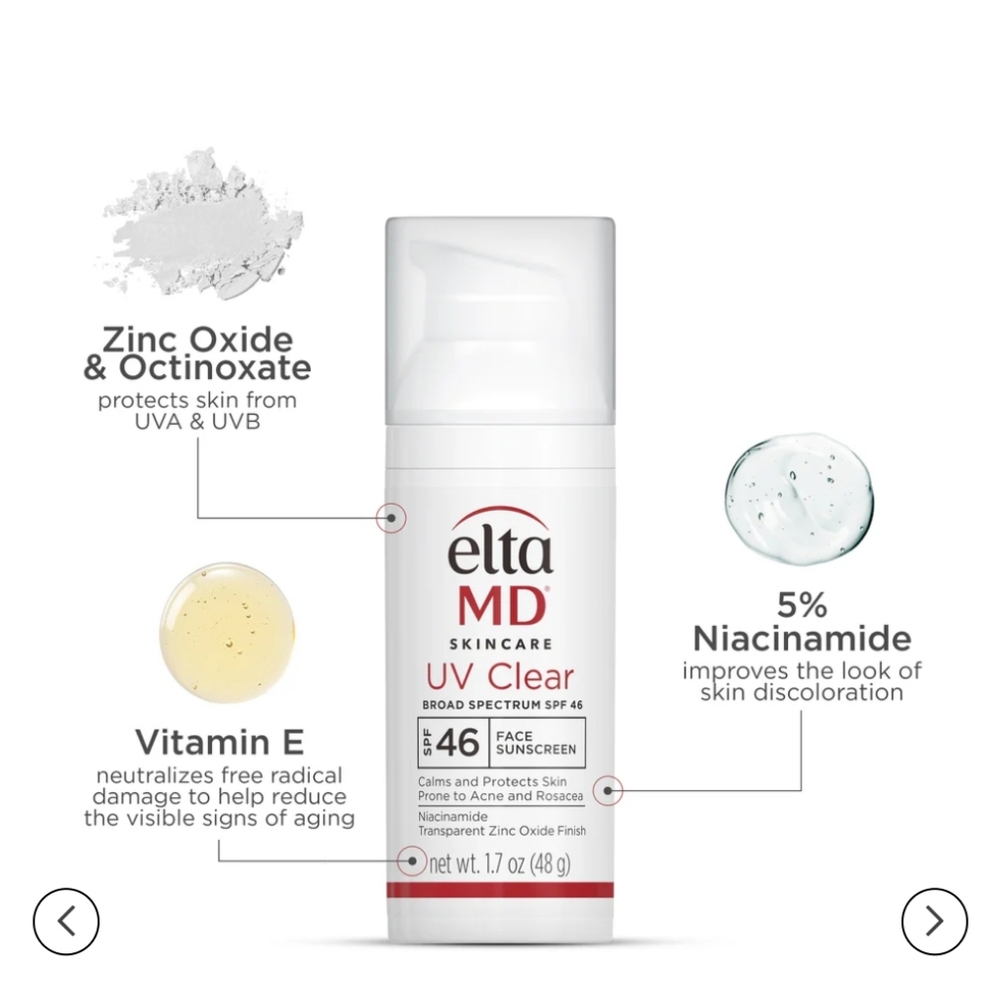Click the callout dot near Niacinamide line

pyautogui.click(x=609, y=790)
